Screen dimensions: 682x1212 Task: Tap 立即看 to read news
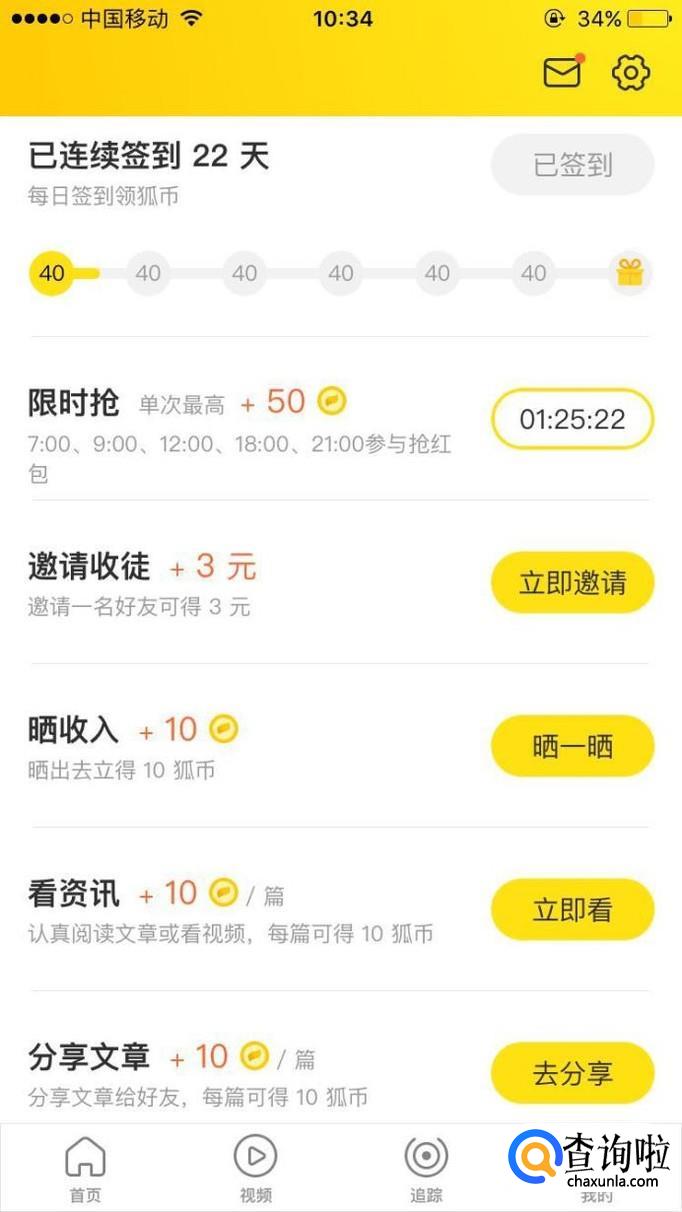click(x=572, y=910)
